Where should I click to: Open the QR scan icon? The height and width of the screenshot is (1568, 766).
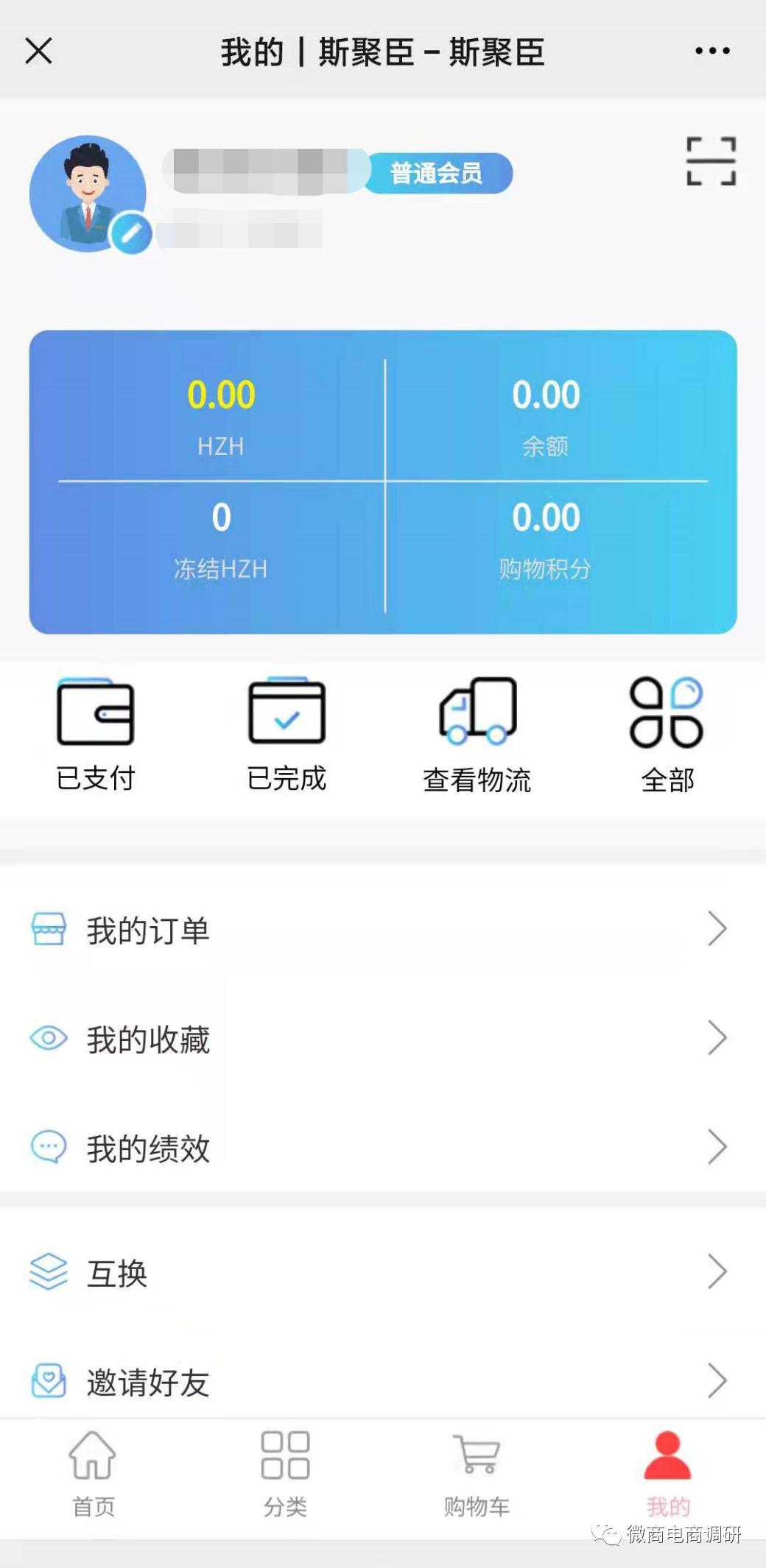click(x=711, y=160)
